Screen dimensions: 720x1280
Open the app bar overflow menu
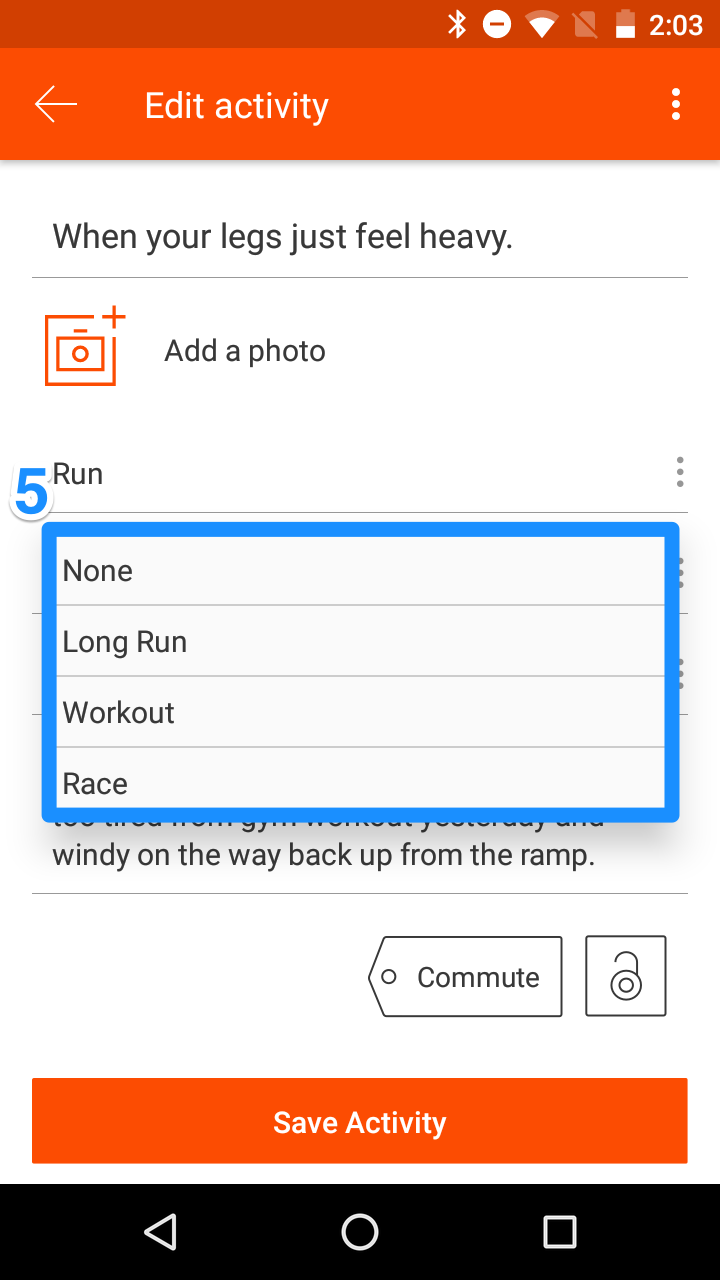pyautogui.click(x=676, y=105)
